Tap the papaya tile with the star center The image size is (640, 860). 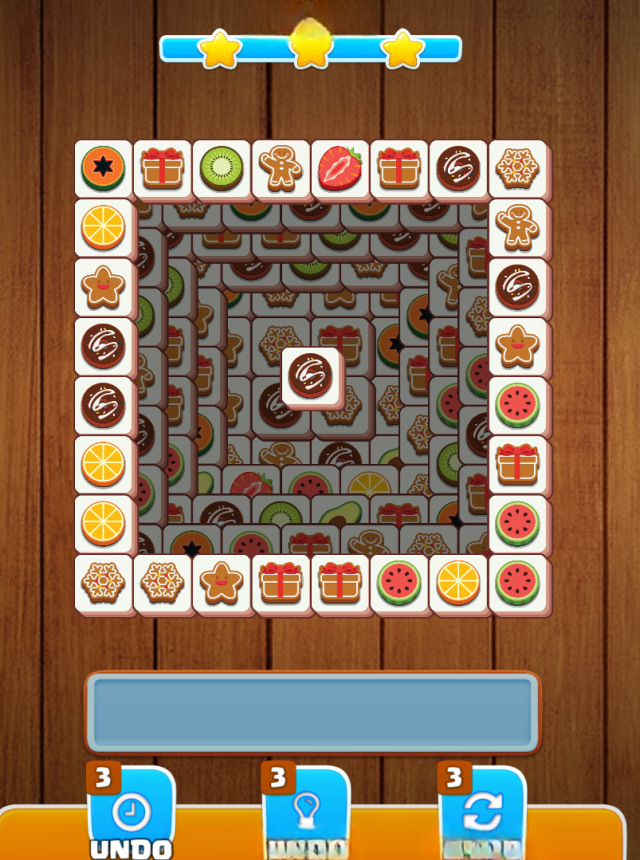coord(103,168)
